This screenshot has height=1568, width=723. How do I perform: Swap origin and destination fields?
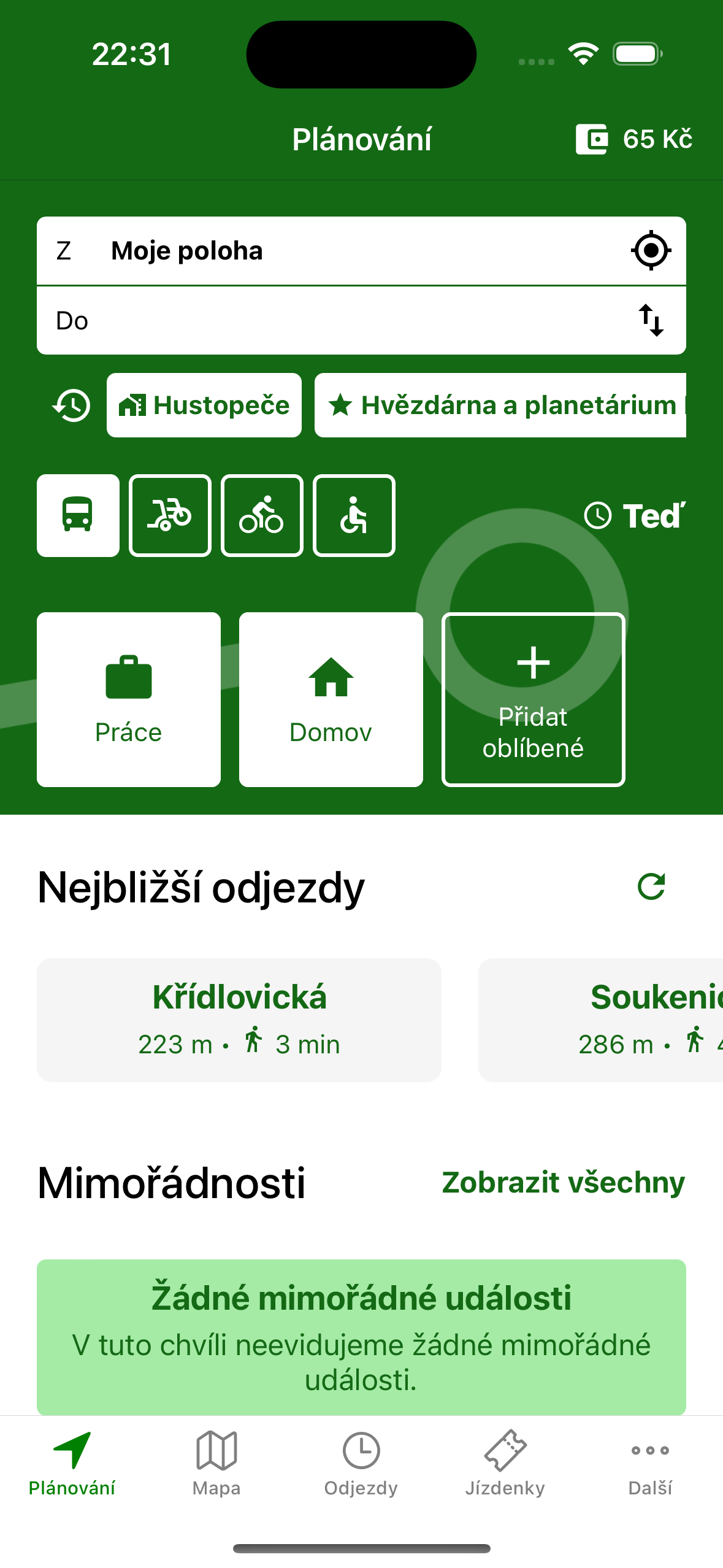click(x=652, y=320)
